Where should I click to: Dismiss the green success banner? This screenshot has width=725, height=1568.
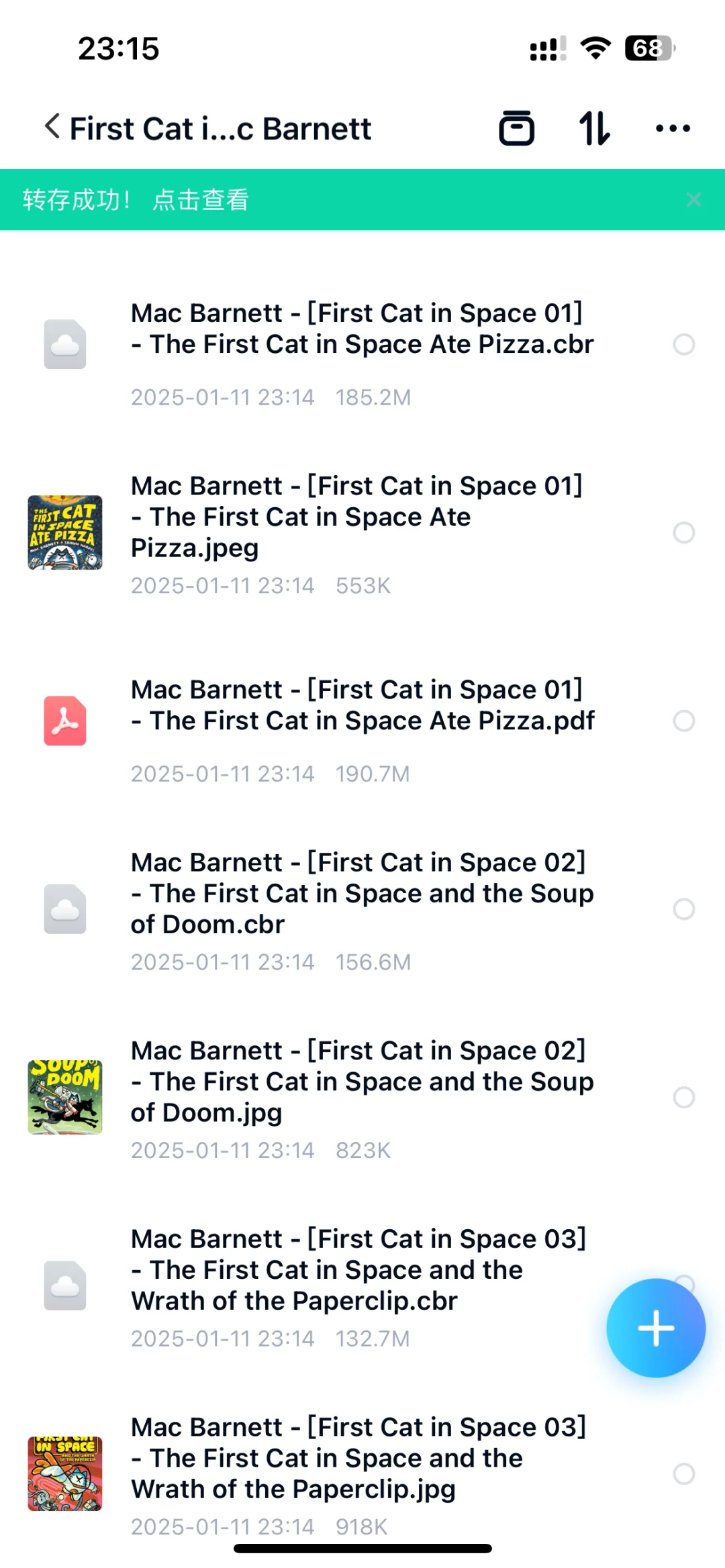694,199
